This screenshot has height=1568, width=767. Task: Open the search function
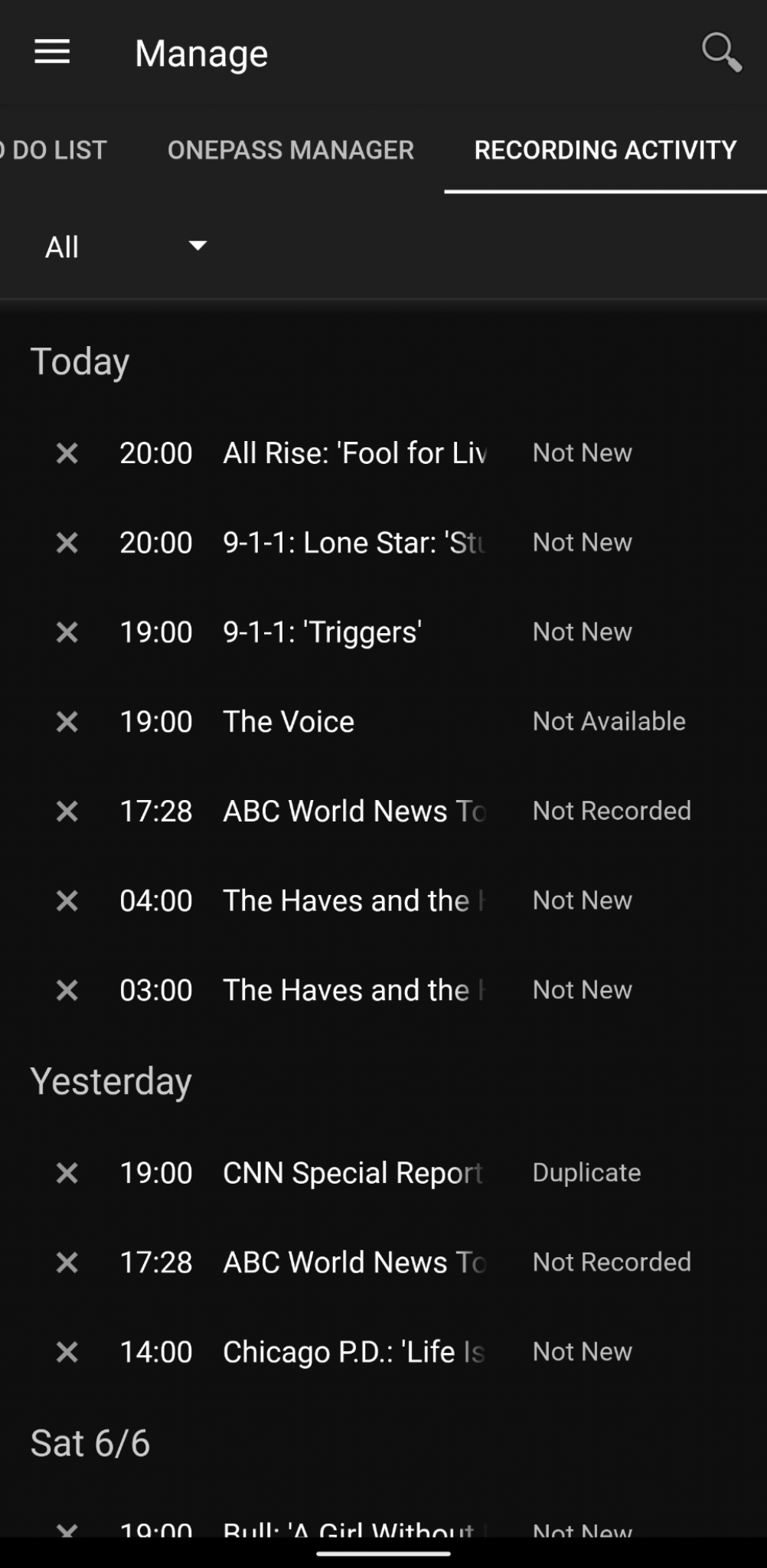(720, 52)
